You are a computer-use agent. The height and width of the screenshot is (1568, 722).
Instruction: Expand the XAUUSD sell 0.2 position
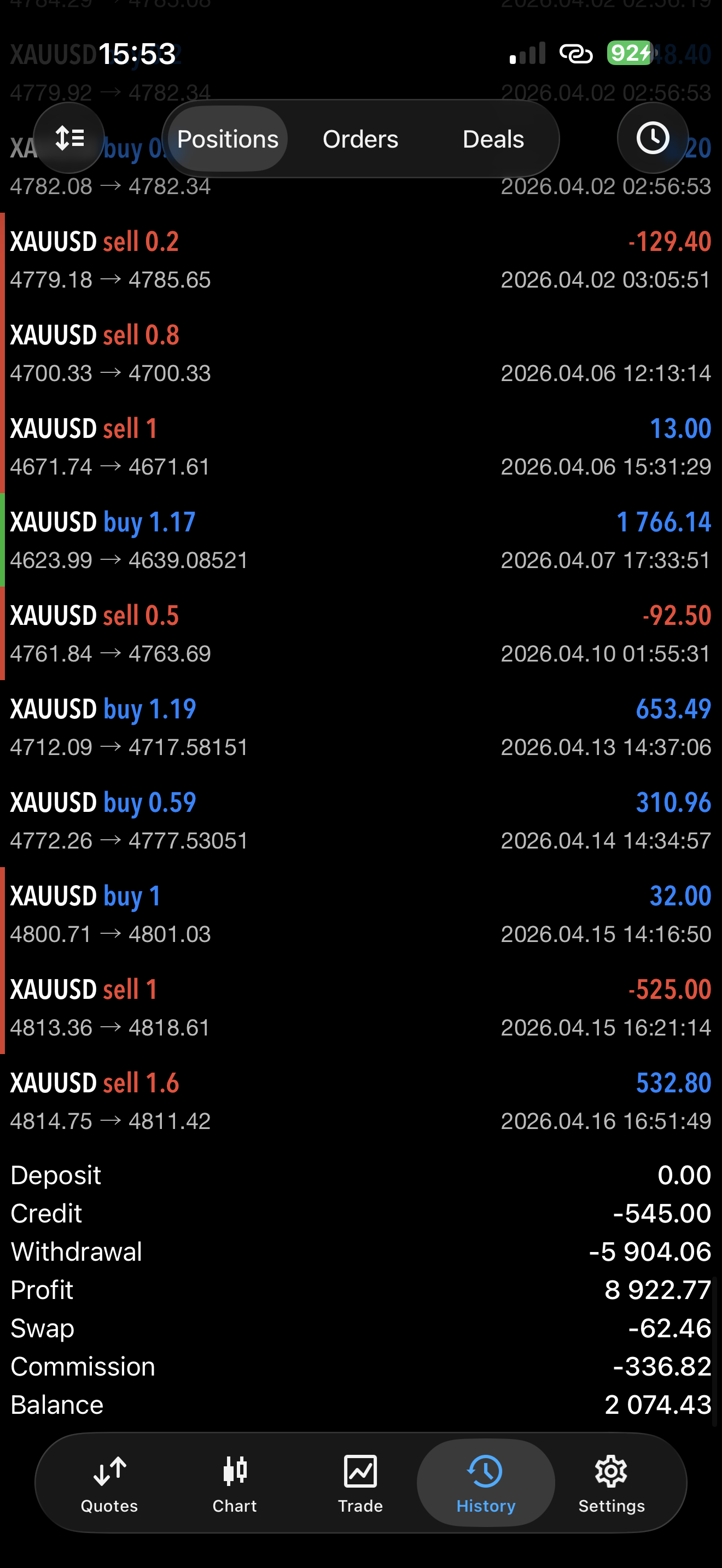(x=361, y=260)
